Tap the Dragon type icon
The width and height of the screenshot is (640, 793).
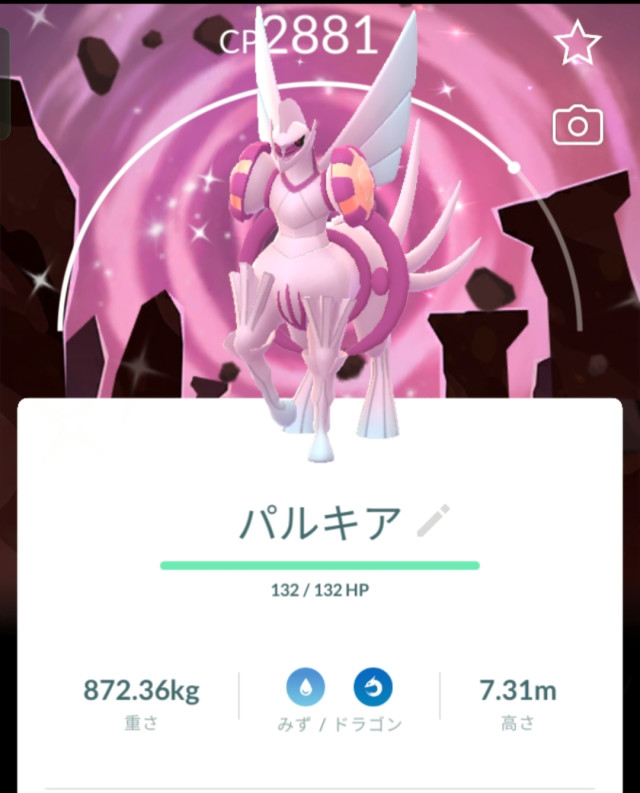tap(373, 688)
